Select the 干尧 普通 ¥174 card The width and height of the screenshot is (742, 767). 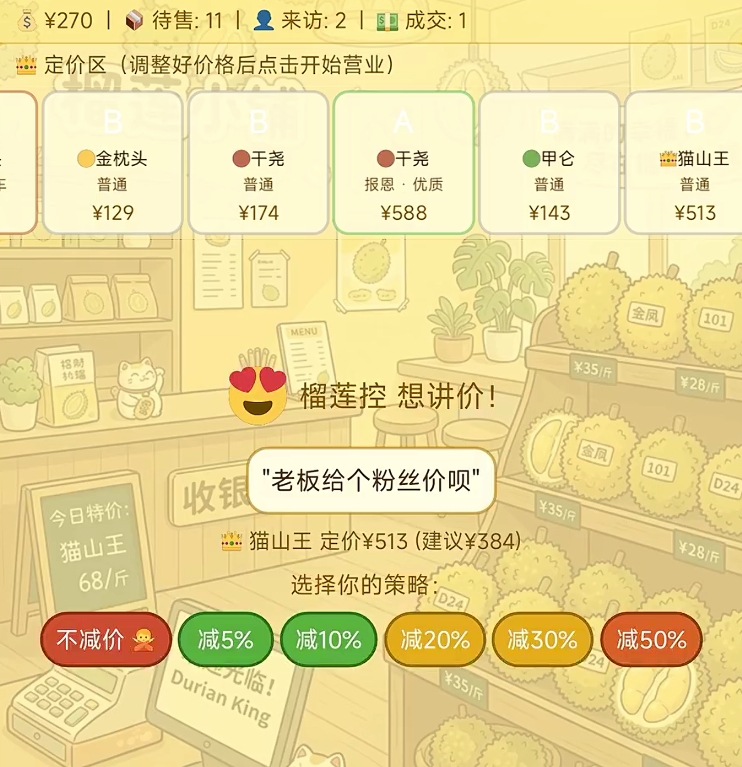coord(258,163)
